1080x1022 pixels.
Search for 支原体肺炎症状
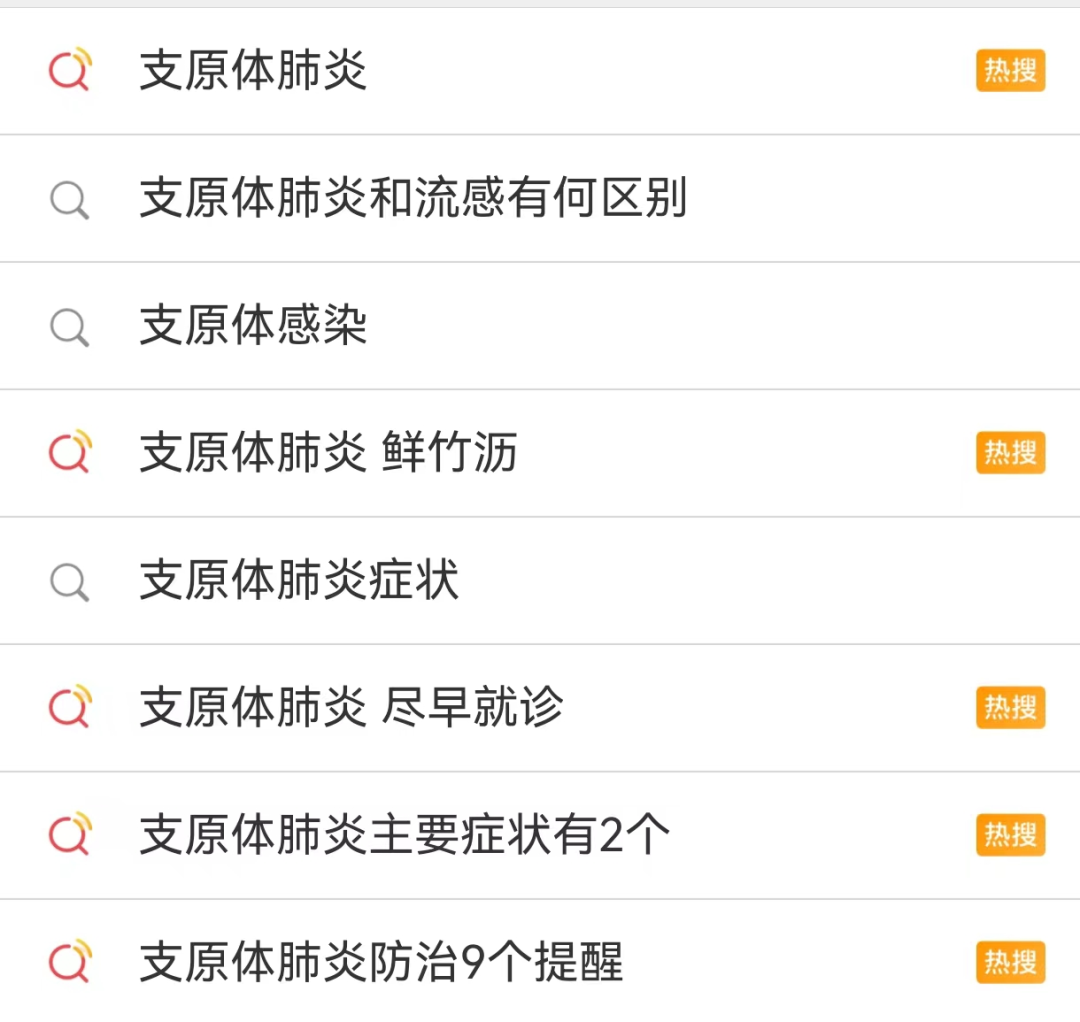coord(298,580)
